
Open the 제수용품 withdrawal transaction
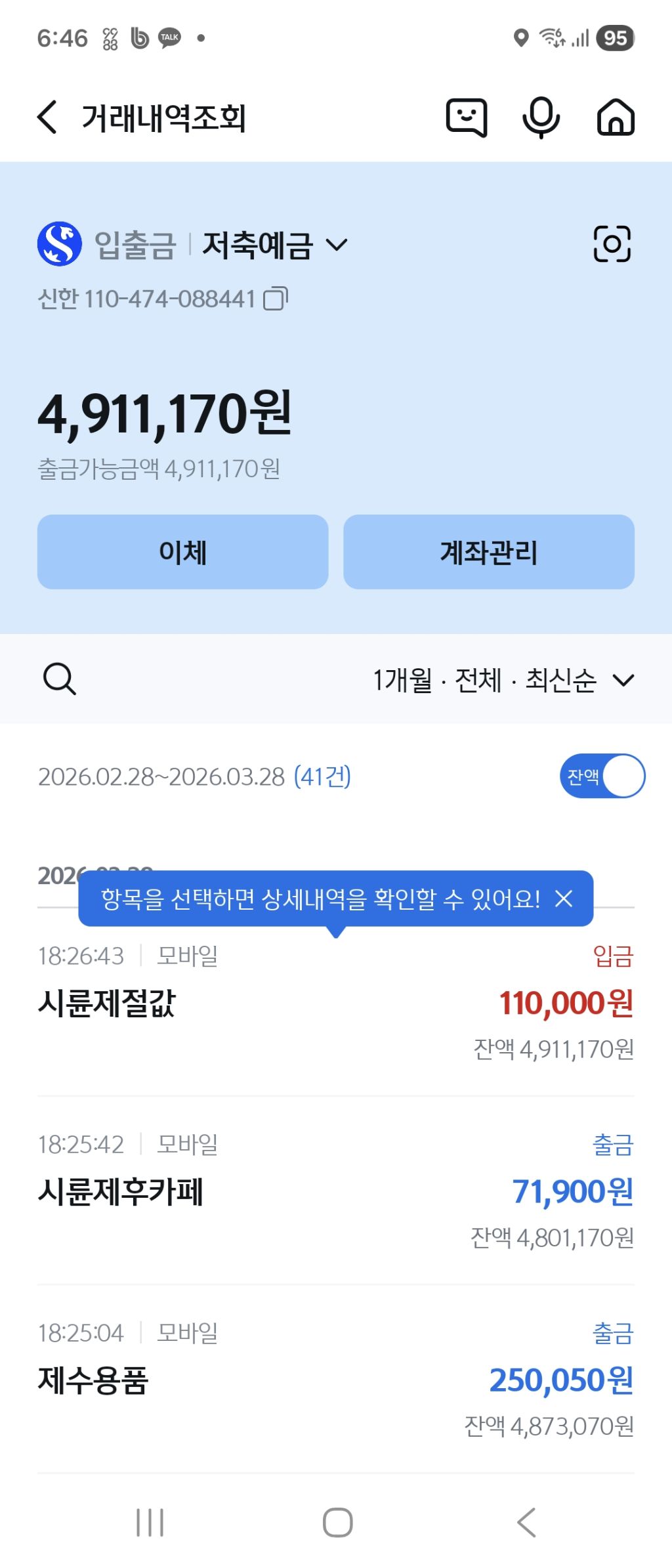pos(336,1379)
